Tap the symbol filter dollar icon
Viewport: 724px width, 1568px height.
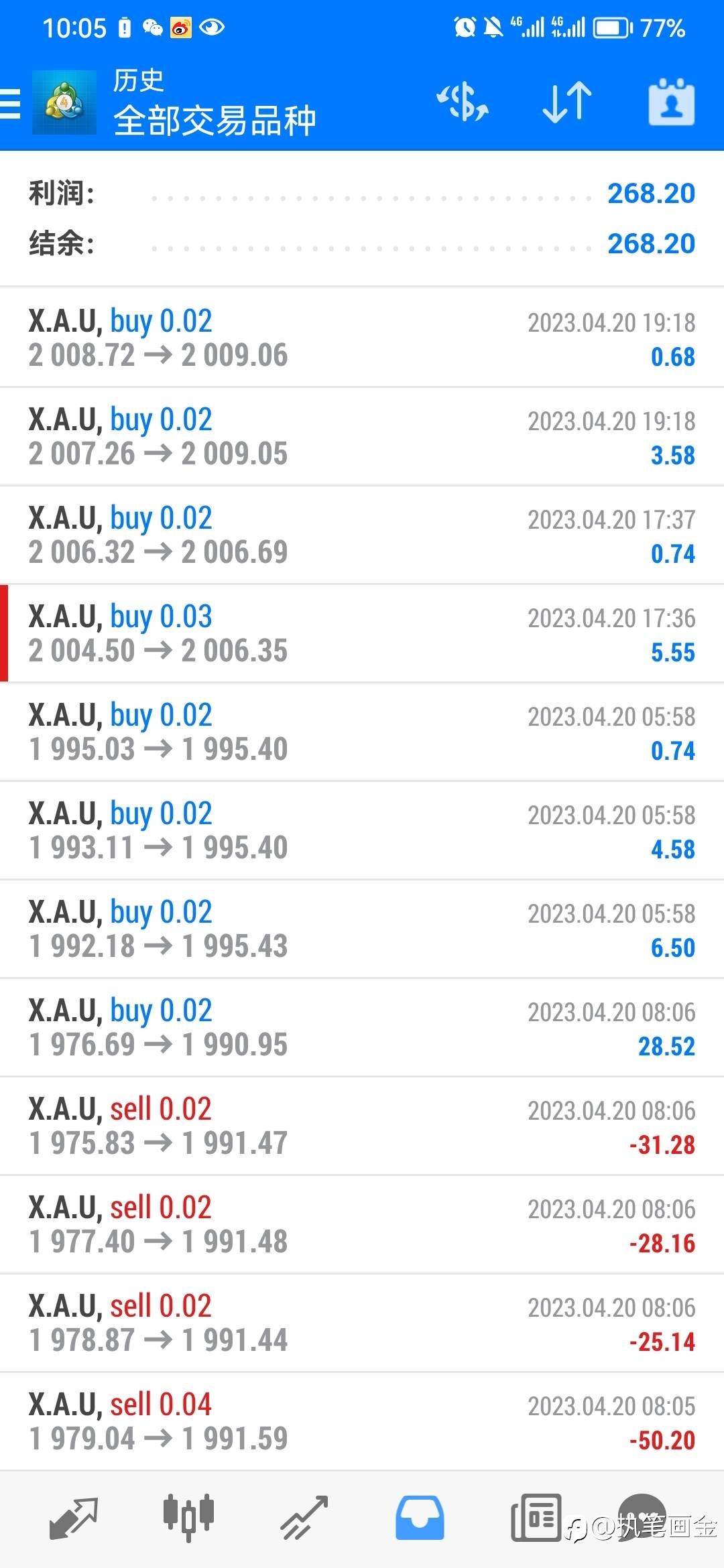[x=463, y=103]
